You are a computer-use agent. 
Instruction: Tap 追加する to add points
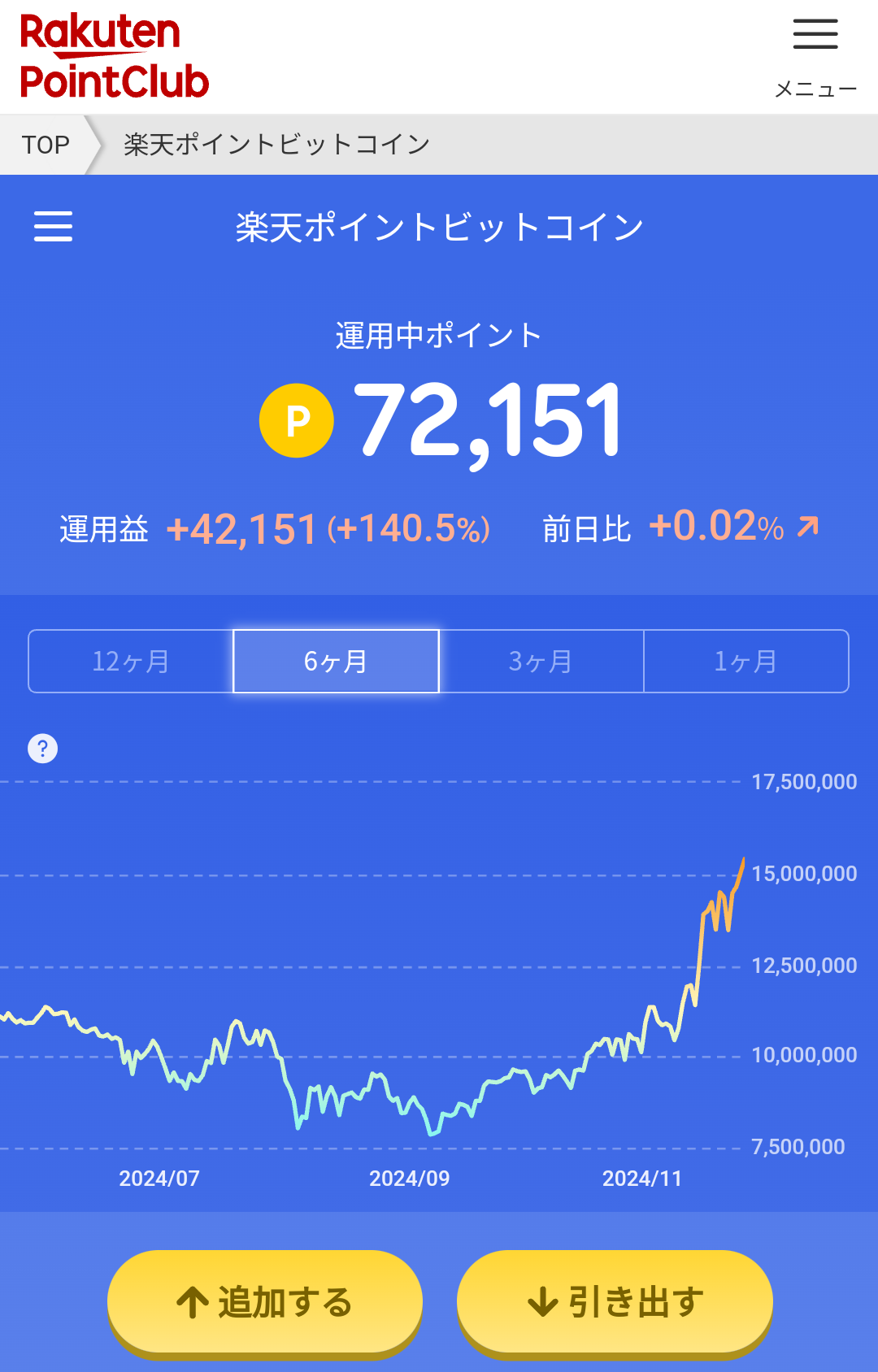pyautogui.click(x=265, y=1302)
